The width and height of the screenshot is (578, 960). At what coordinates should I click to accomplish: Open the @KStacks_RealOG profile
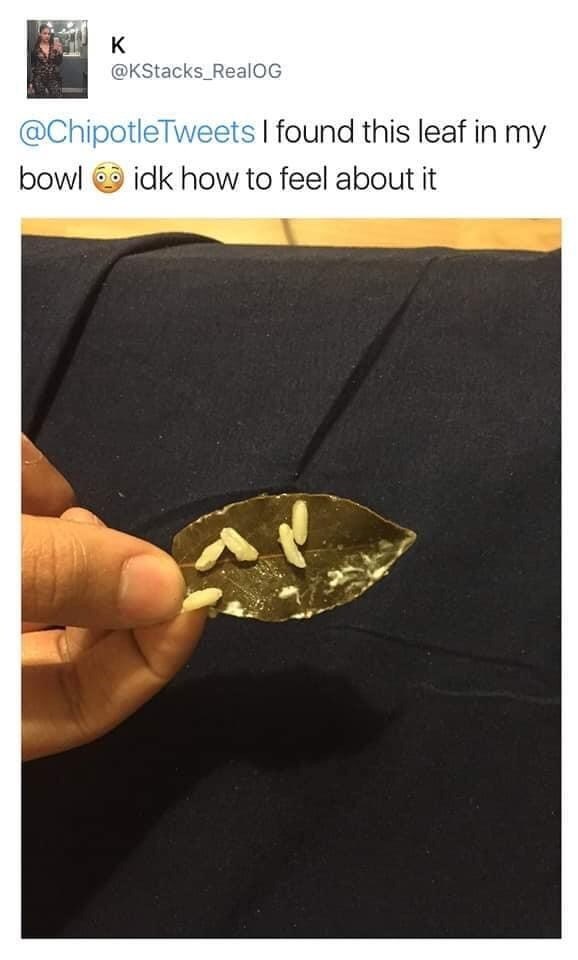(x=196, y=71)
